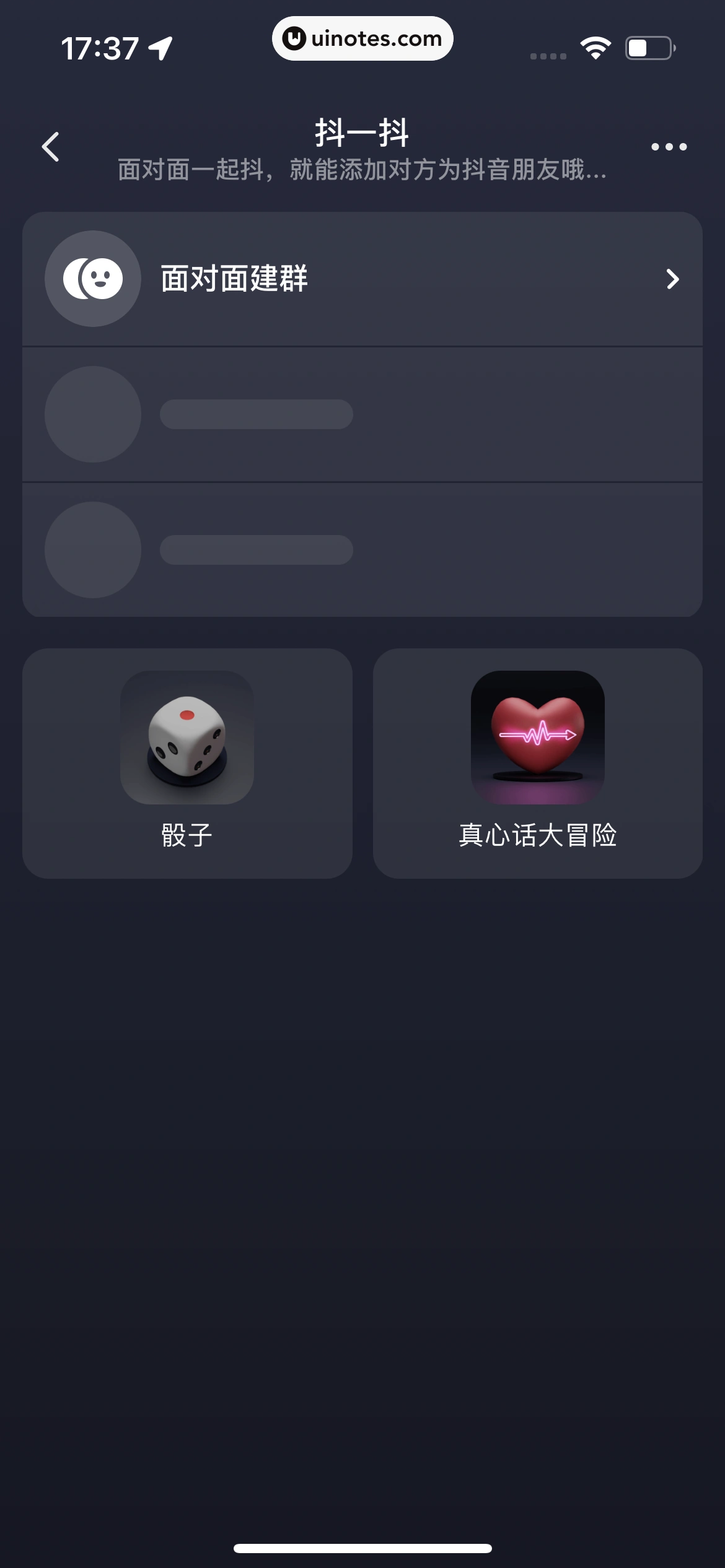Select the 抖一抖 title at top

[362, 133]
